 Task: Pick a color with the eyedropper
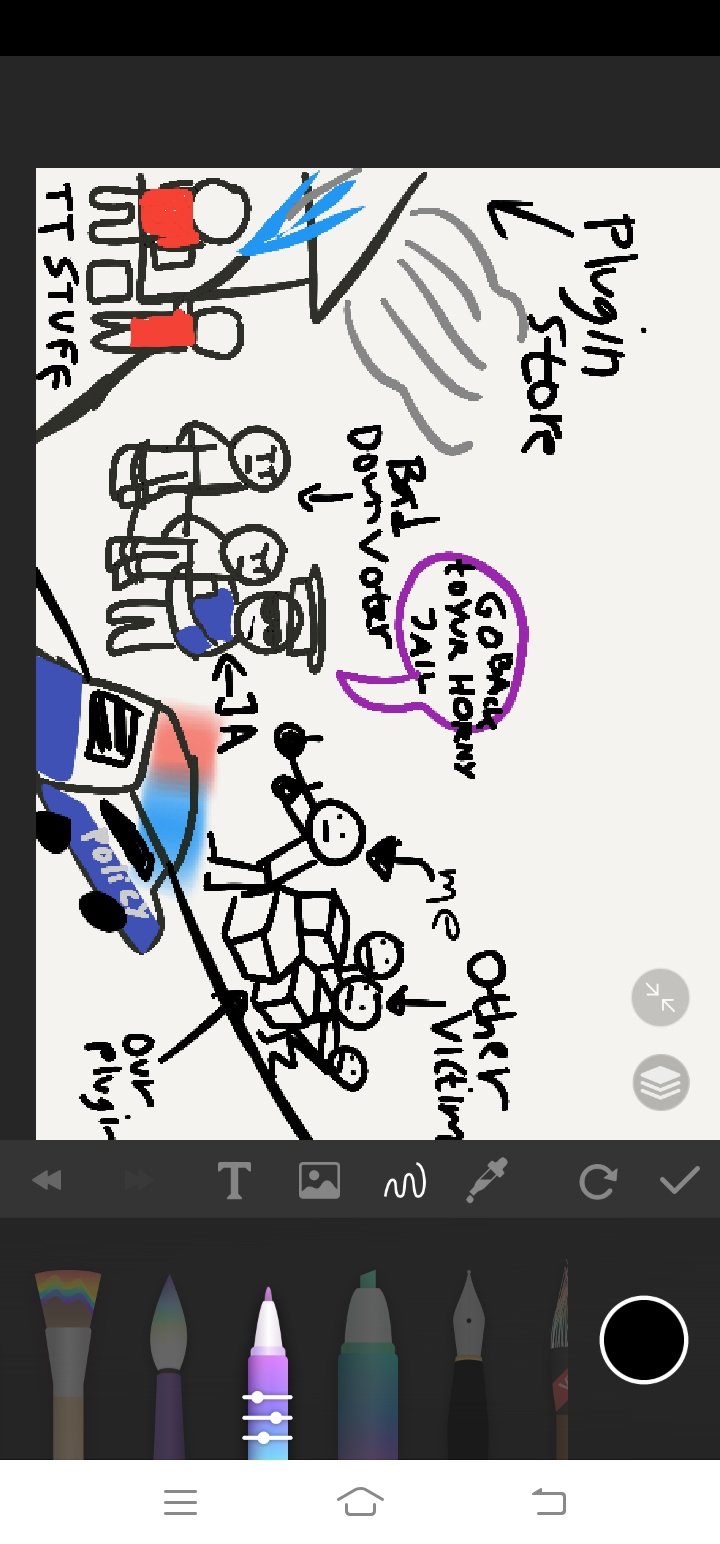click(x=488, y=1180)
